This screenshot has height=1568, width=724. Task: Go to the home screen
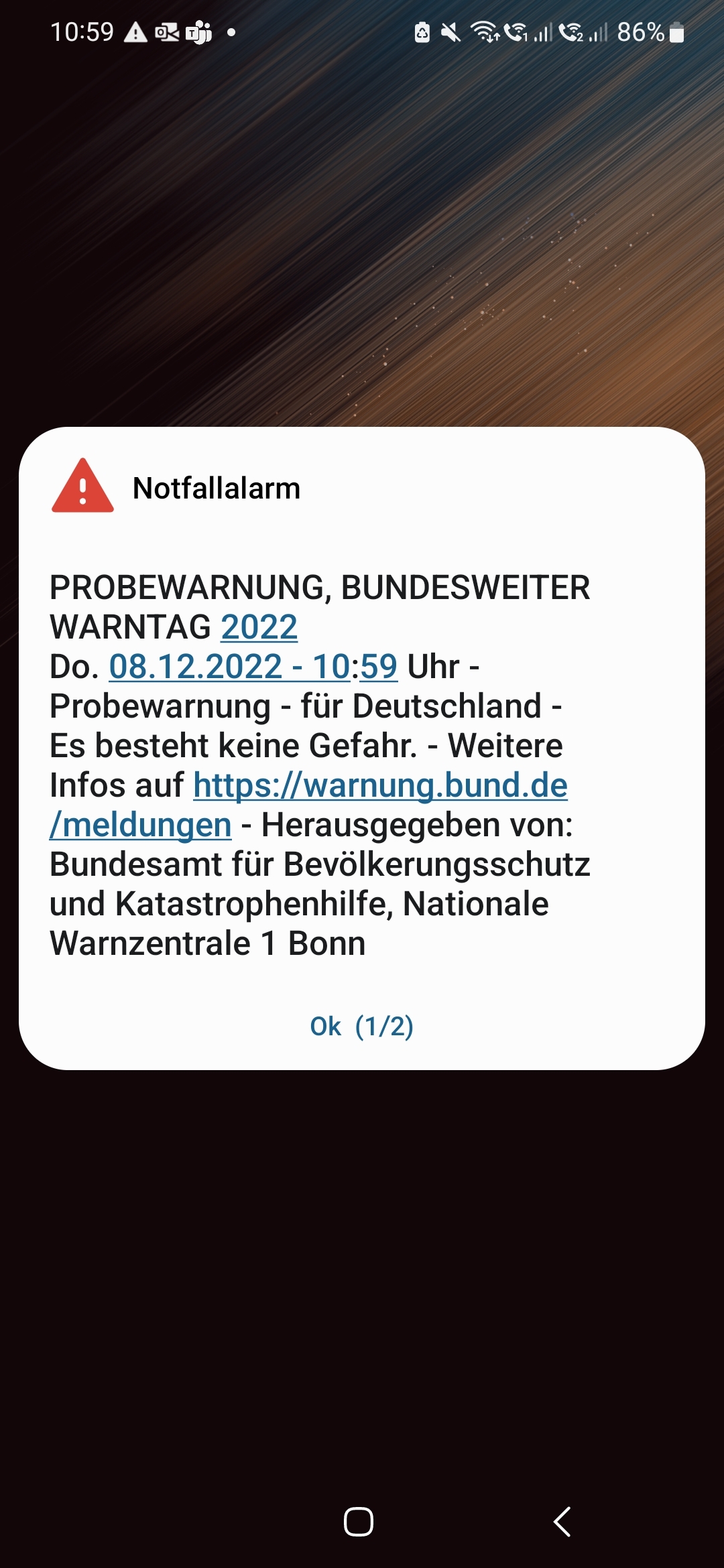[359, 1521]
